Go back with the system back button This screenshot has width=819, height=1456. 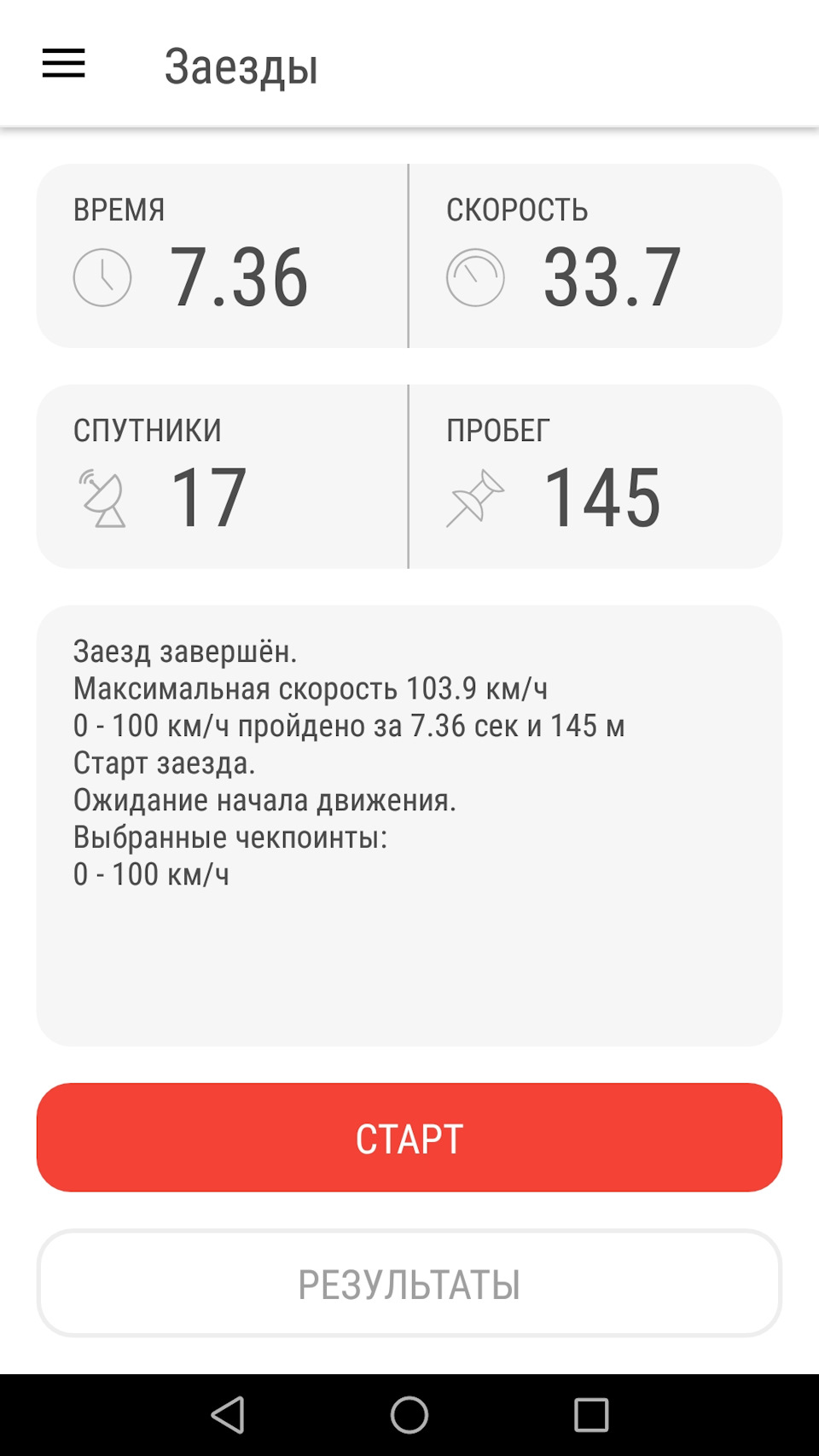[x=228, y=1415]
